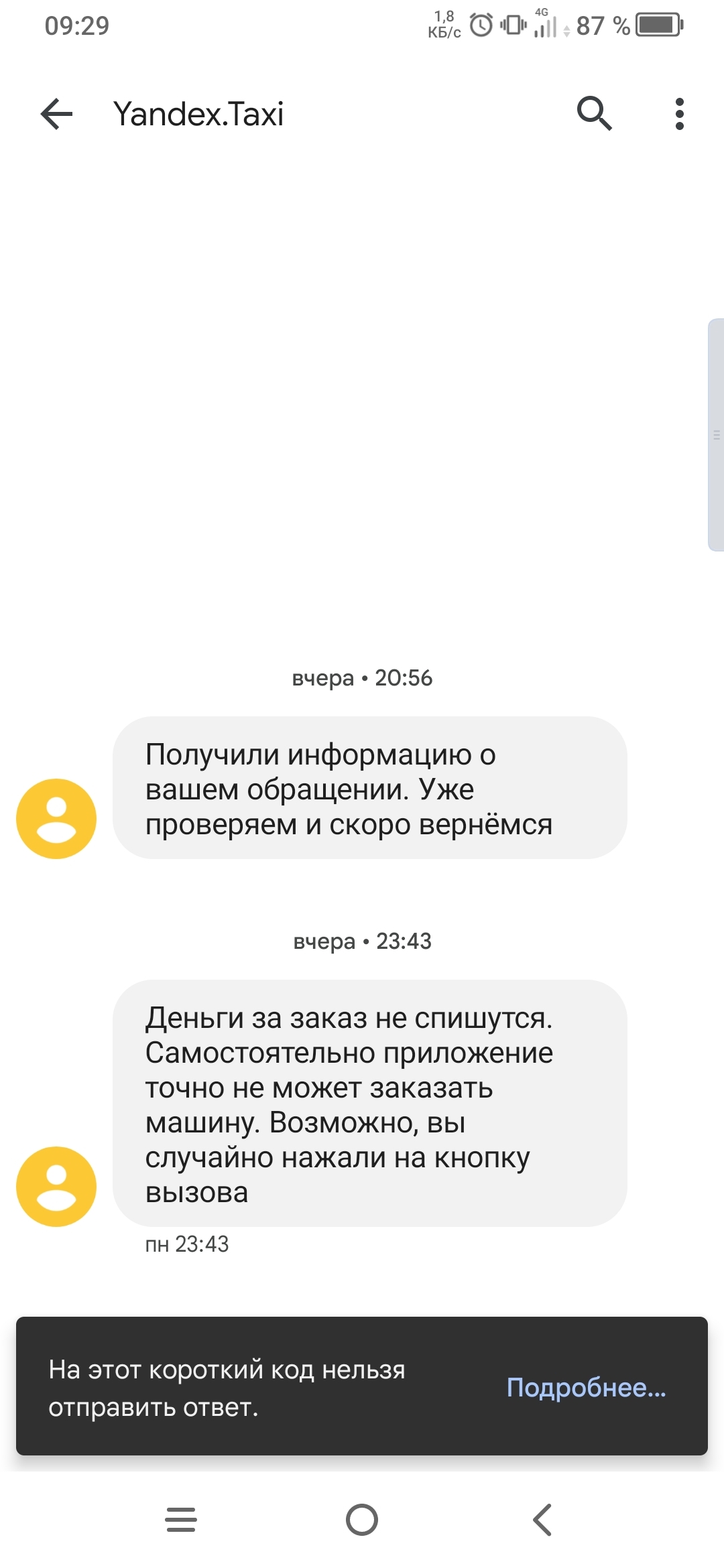Tap the Yandex.Taxi avatar next to first message
This screenshot has width=724, height=1568.
(56, 818)
